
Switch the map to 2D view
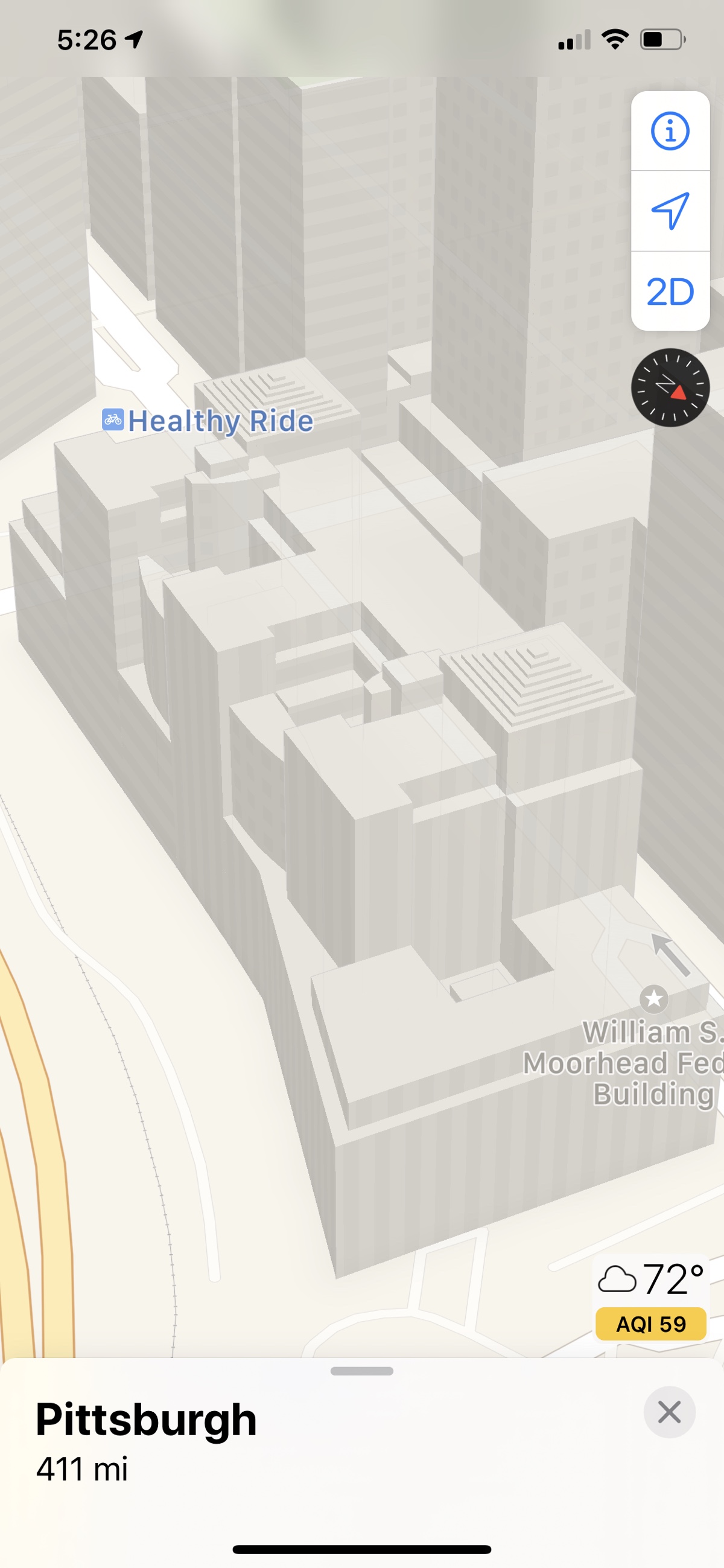pos(670,292)
